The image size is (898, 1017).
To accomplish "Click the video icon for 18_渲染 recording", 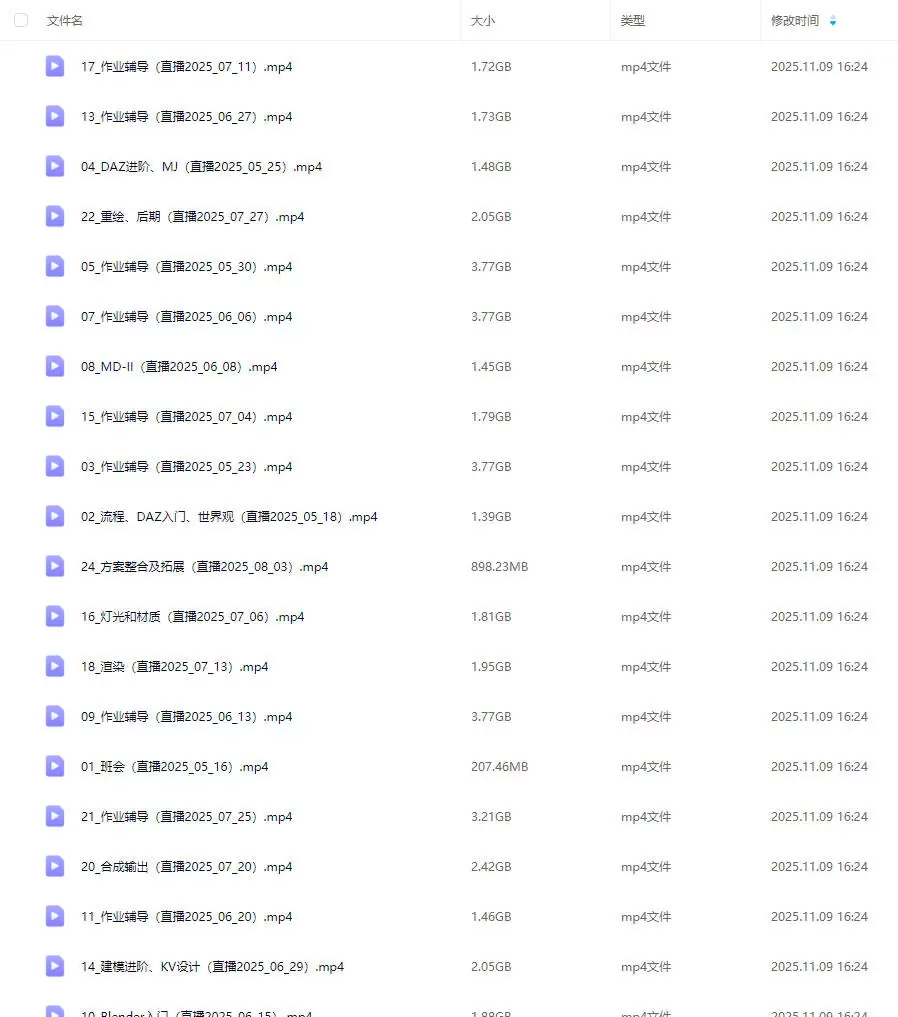I will pos(54,666).
